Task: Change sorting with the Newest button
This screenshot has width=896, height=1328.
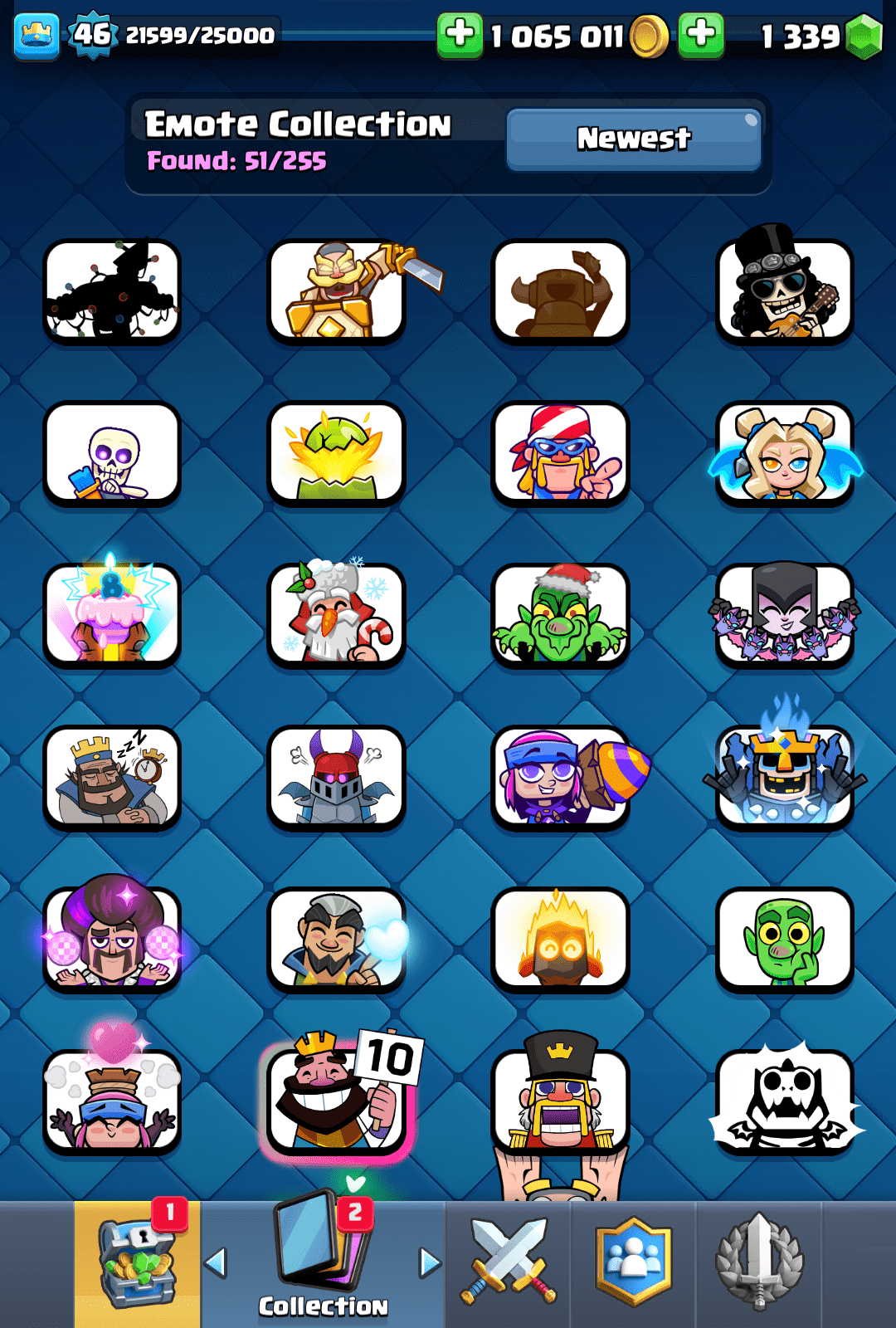Action: 634,139
